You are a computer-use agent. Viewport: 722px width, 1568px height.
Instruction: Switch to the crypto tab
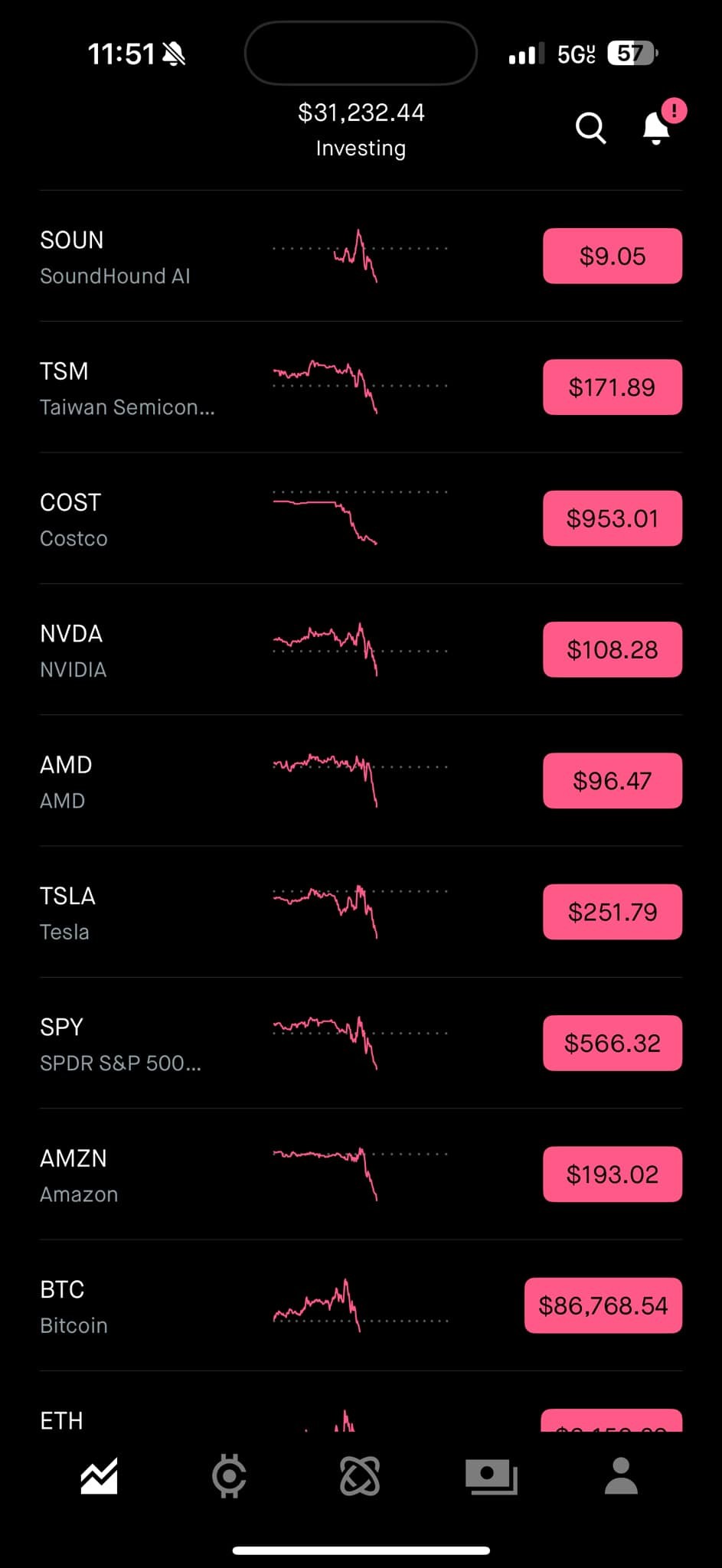(229, 1475)
